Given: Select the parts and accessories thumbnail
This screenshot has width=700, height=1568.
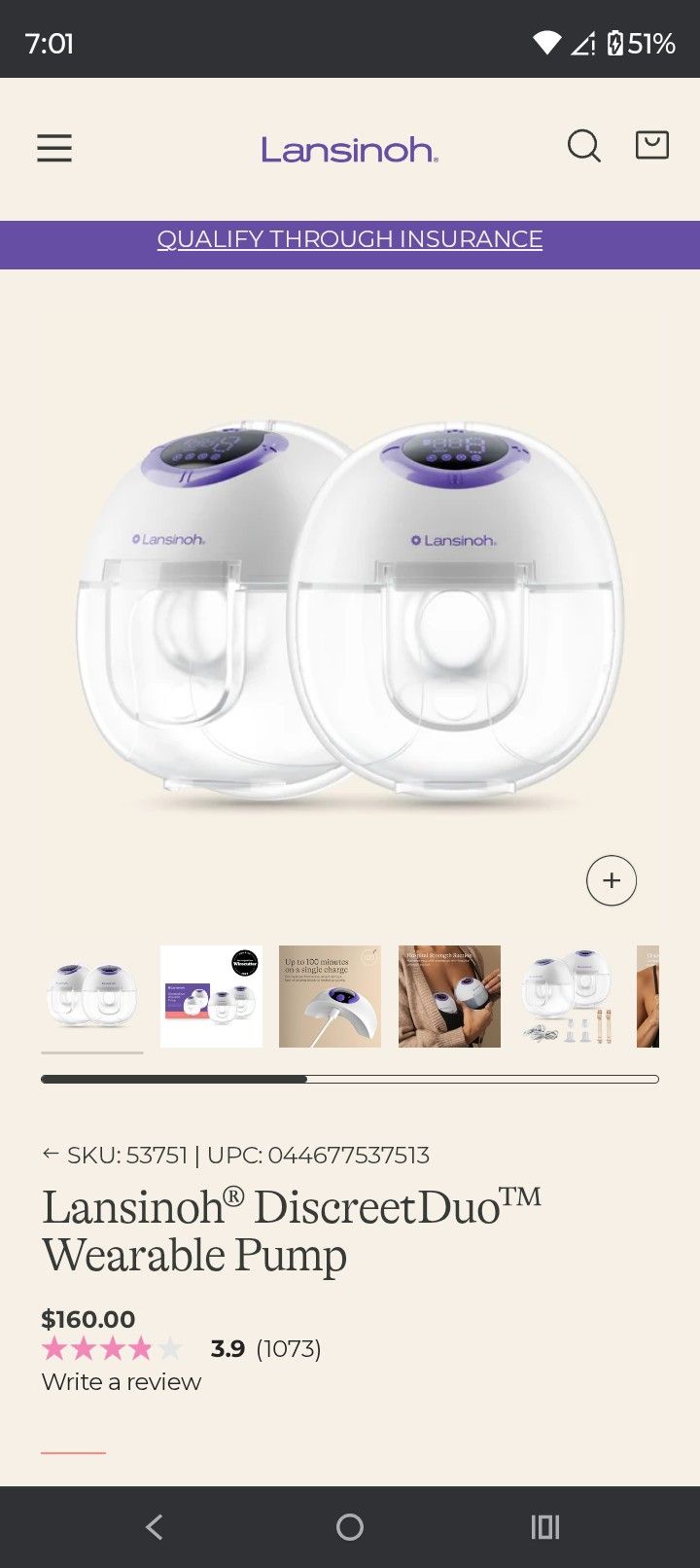Looking at the screenshot, I should tap(570, 996).
